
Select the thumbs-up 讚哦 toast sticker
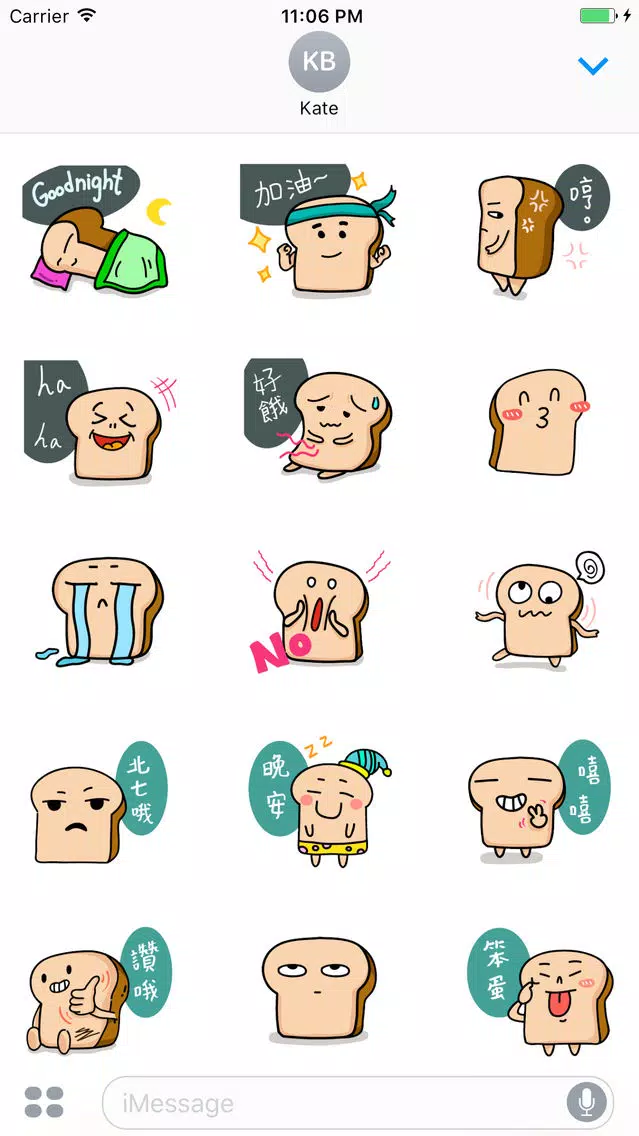(x=99, y=990)
